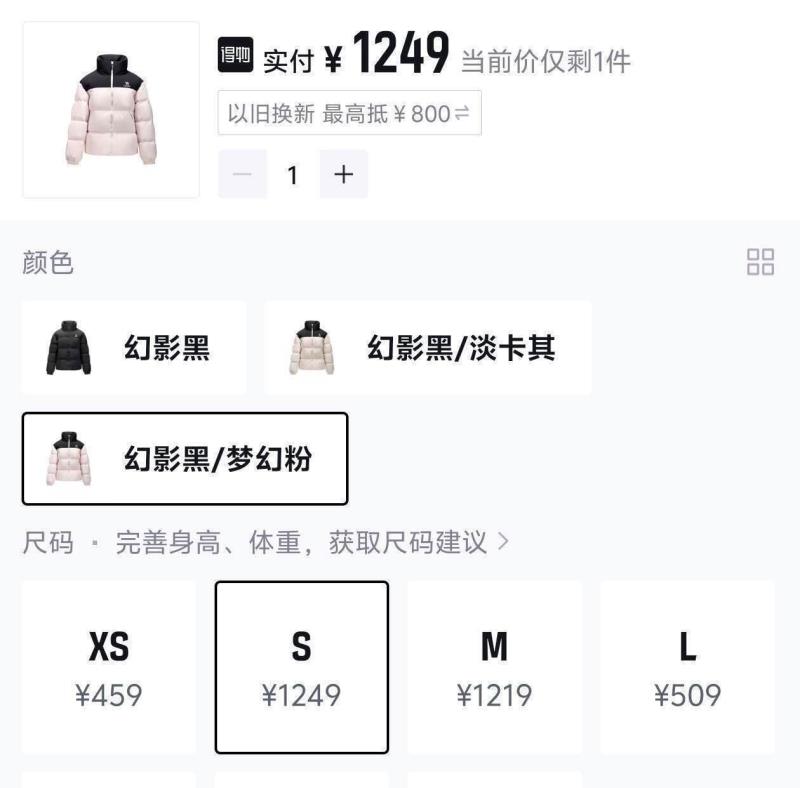Choose size L at ¥509
The height and width of the screenshot is (788, 800).
(x=687, y=667)
